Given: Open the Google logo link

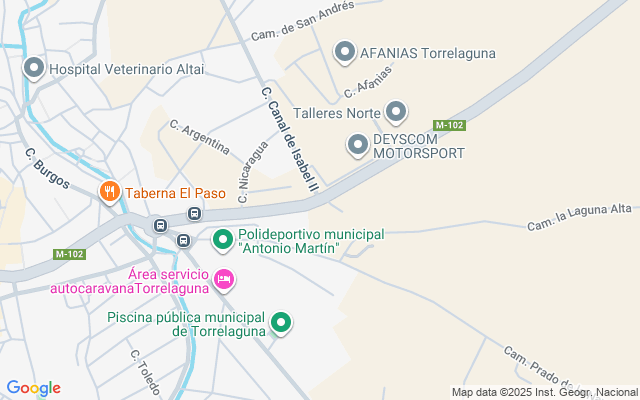Looking at the screenshot, I should pyautogui.click(x=33, y=388).
